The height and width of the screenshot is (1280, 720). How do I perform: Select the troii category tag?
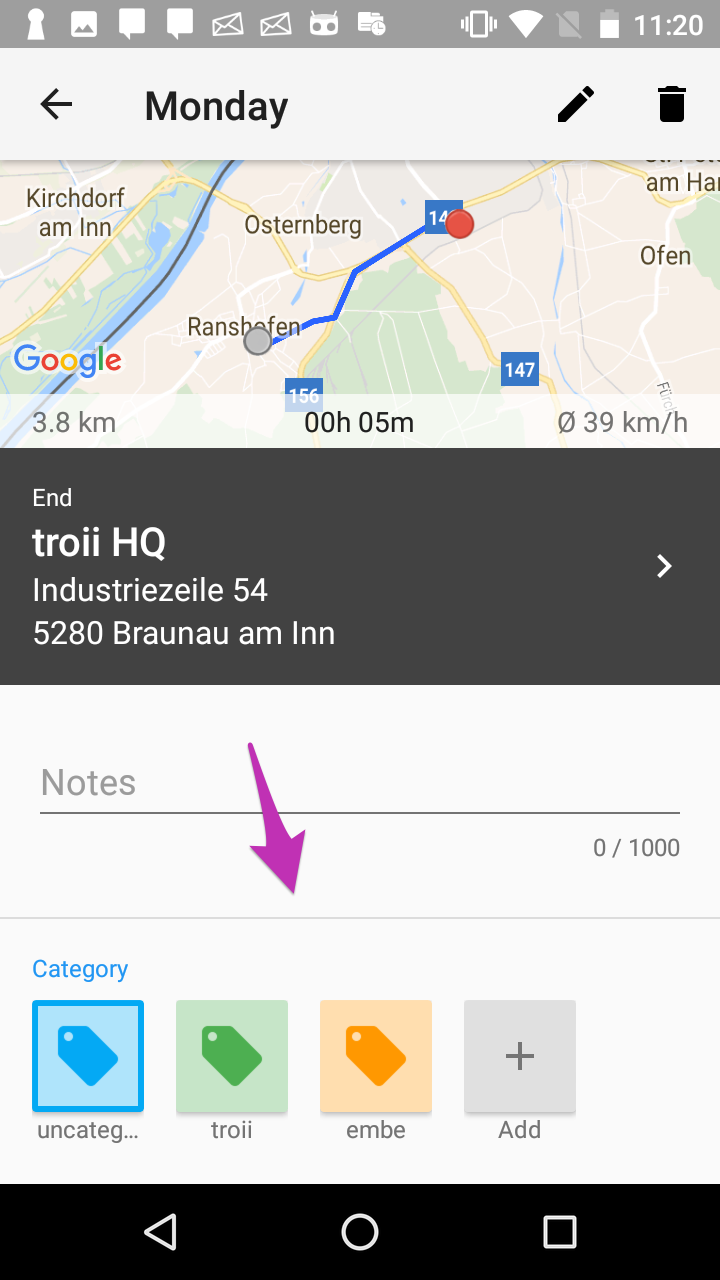click(x=232, y=1056)
